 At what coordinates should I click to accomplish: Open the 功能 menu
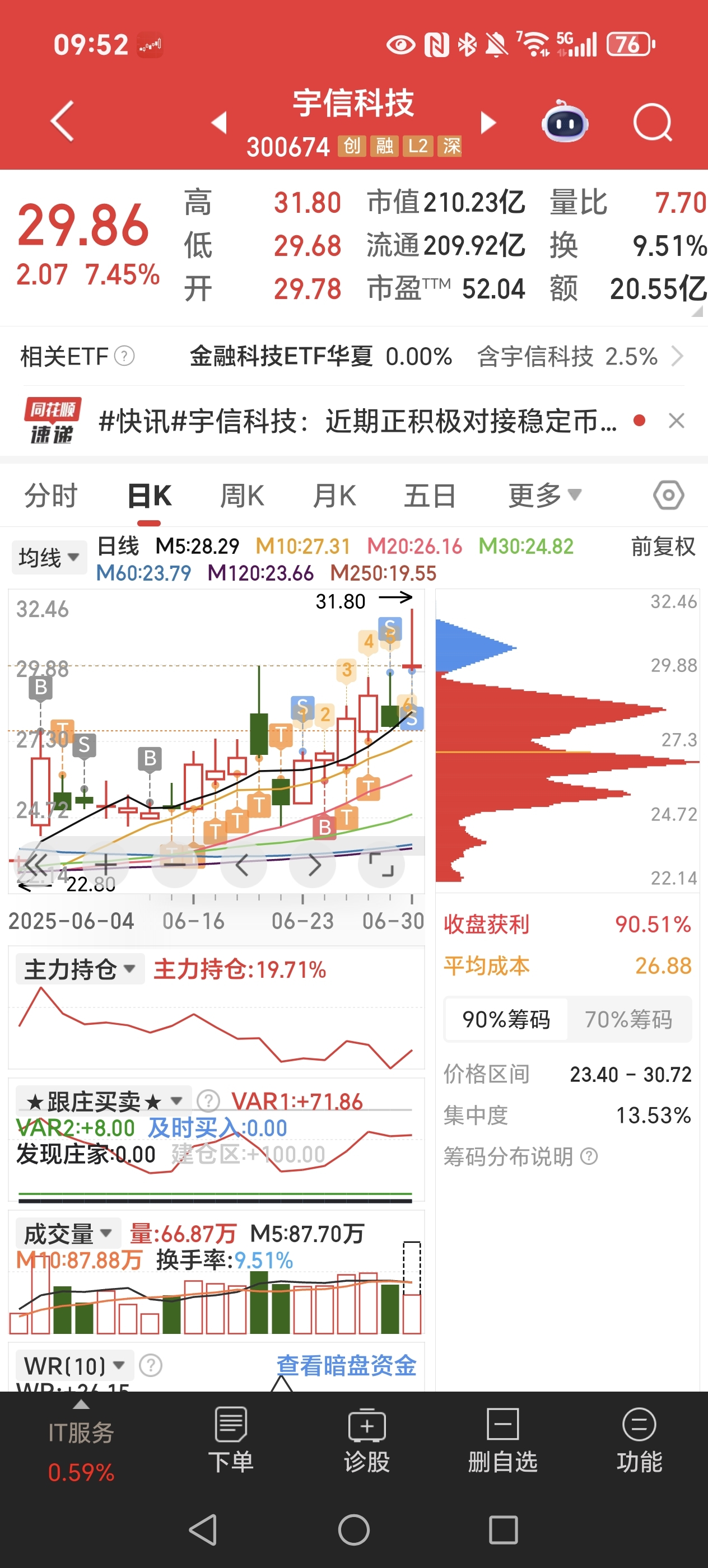639,1440
